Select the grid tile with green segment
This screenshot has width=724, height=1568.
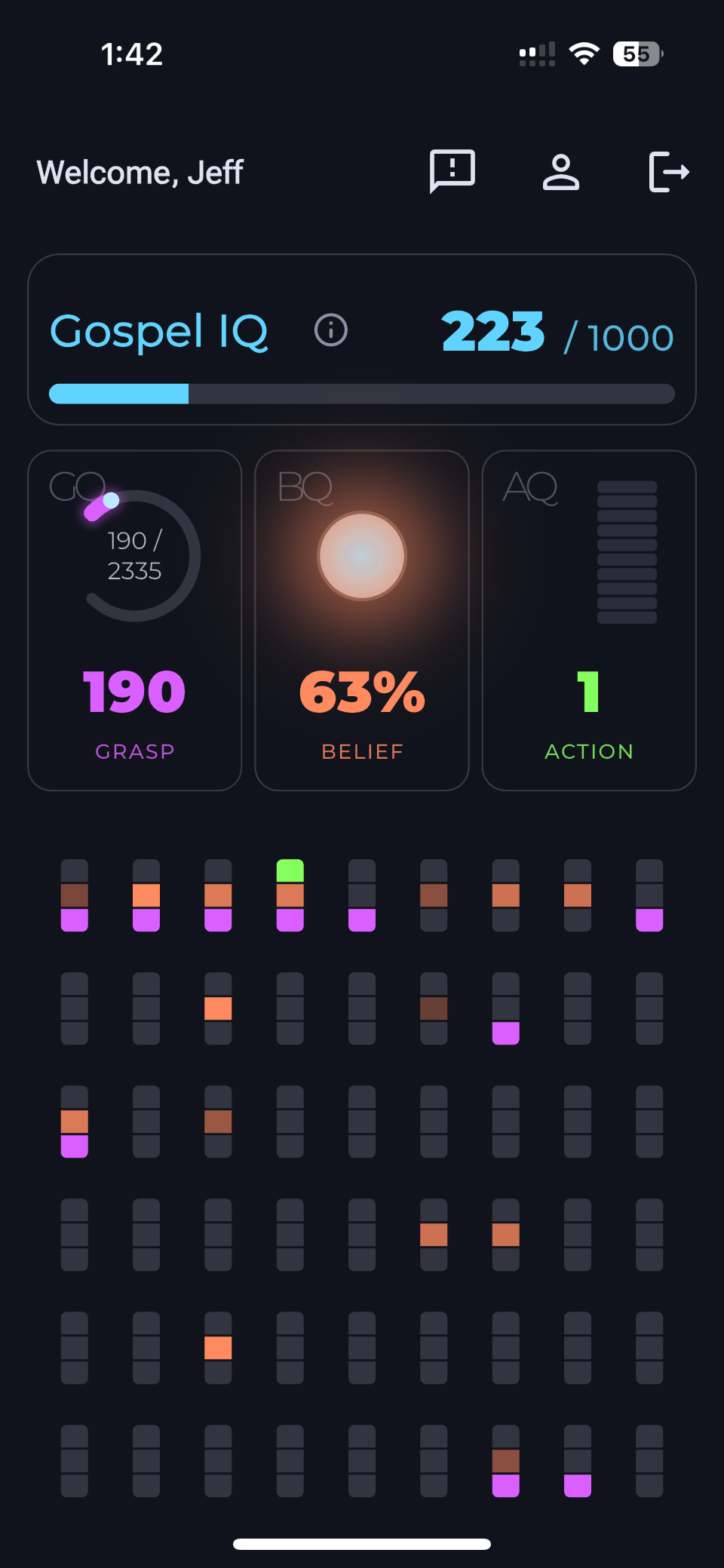pyautogui.click(x=290, y=895)
